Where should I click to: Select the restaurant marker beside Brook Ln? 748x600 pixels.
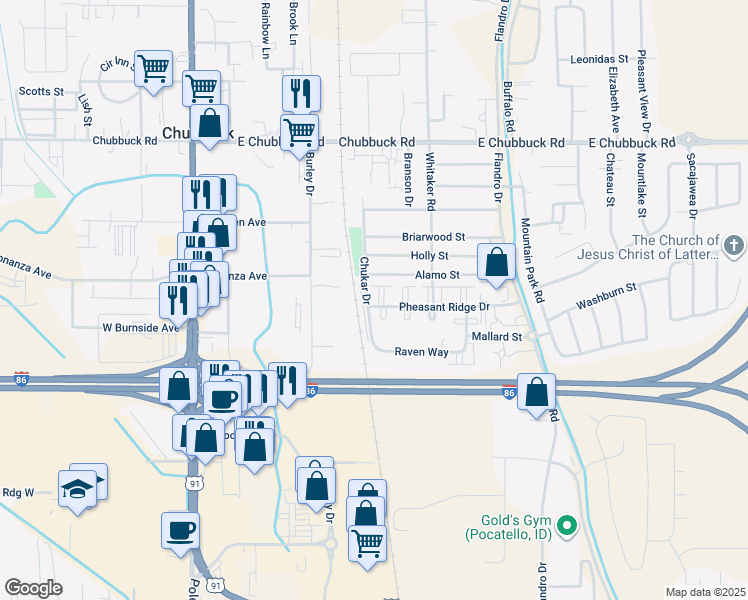(301, 94)
